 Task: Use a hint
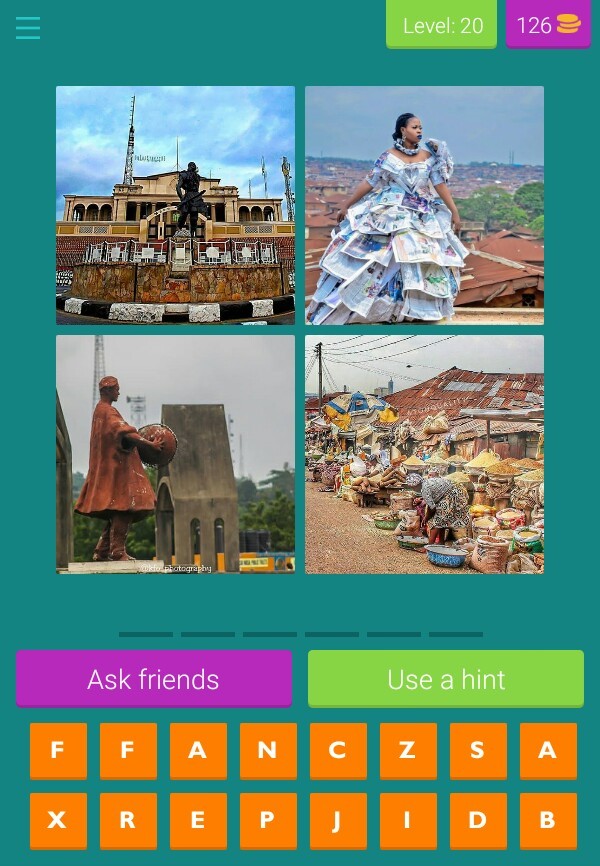446,679
